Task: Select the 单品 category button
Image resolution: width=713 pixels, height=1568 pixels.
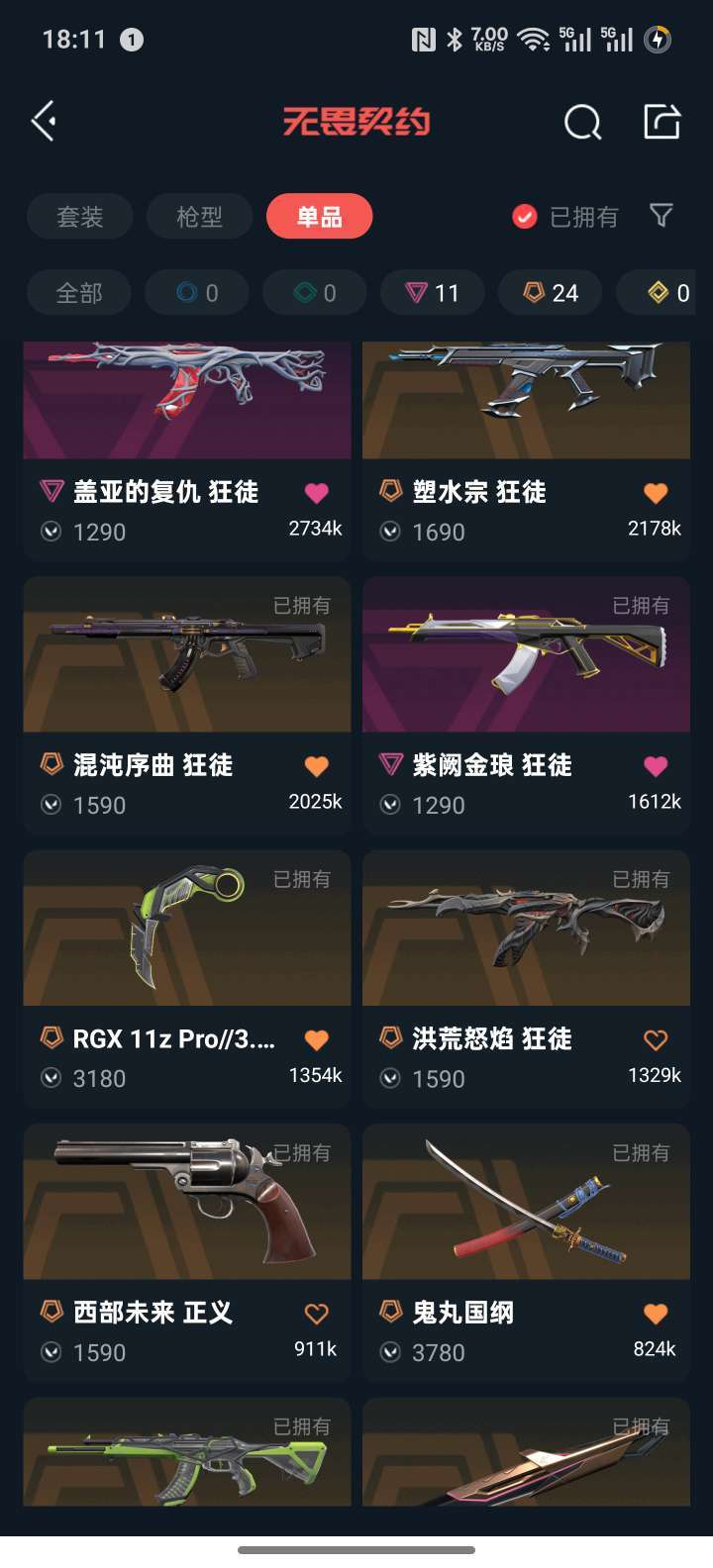Action: (319, 216)
